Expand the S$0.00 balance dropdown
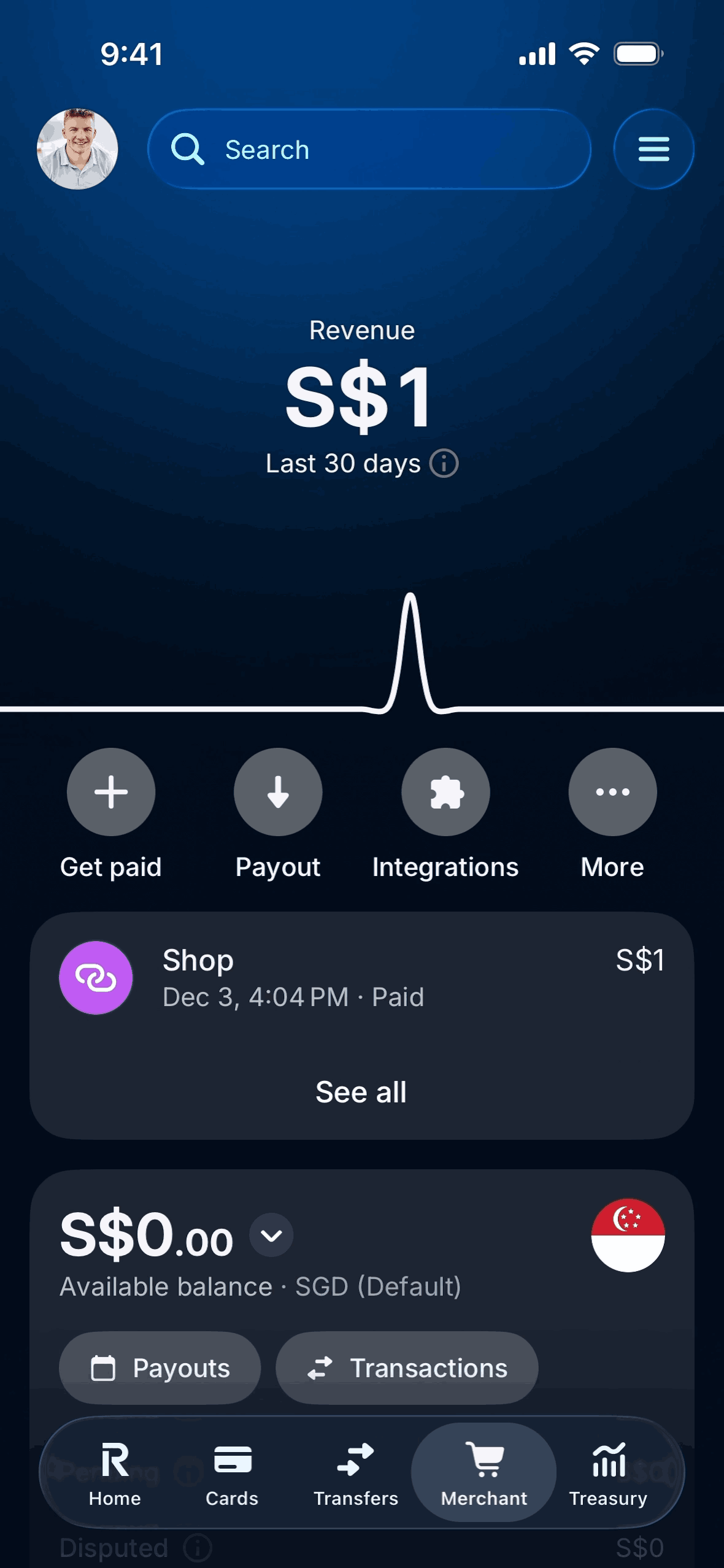 (x=271, y=1235)
